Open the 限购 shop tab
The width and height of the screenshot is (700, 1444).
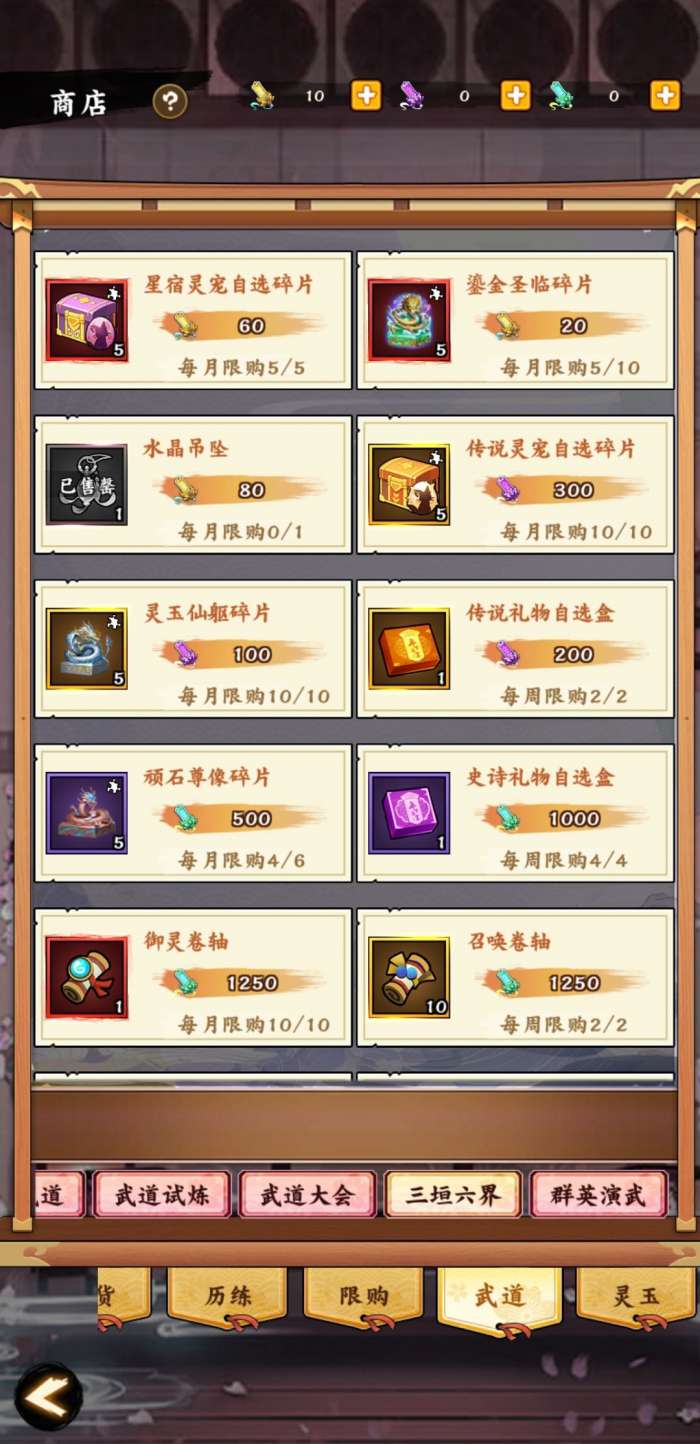[364, 1298]
